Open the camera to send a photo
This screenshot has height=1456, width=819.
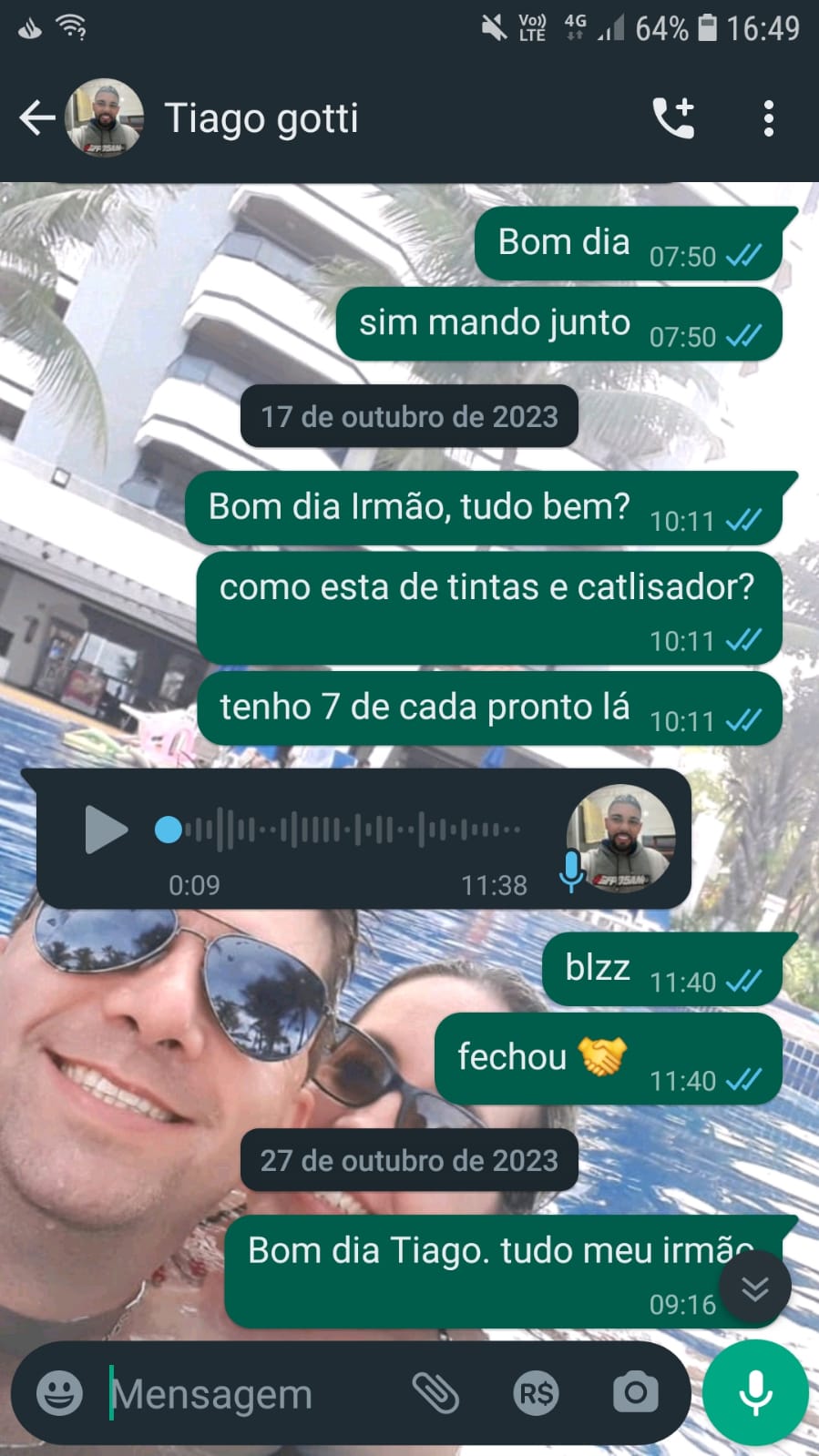click(x=635, y=1393)
